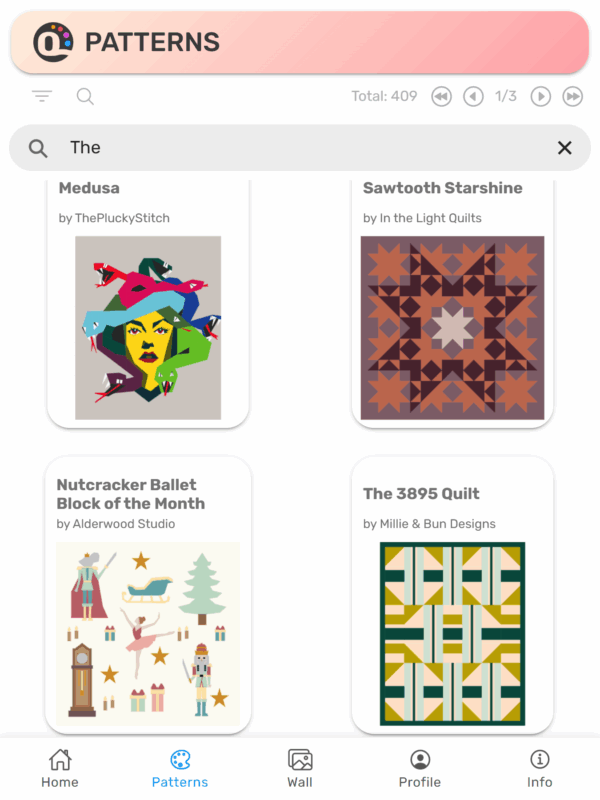600x800 pixels.
Task: Open the Profile tab
Action: [420, 768]
